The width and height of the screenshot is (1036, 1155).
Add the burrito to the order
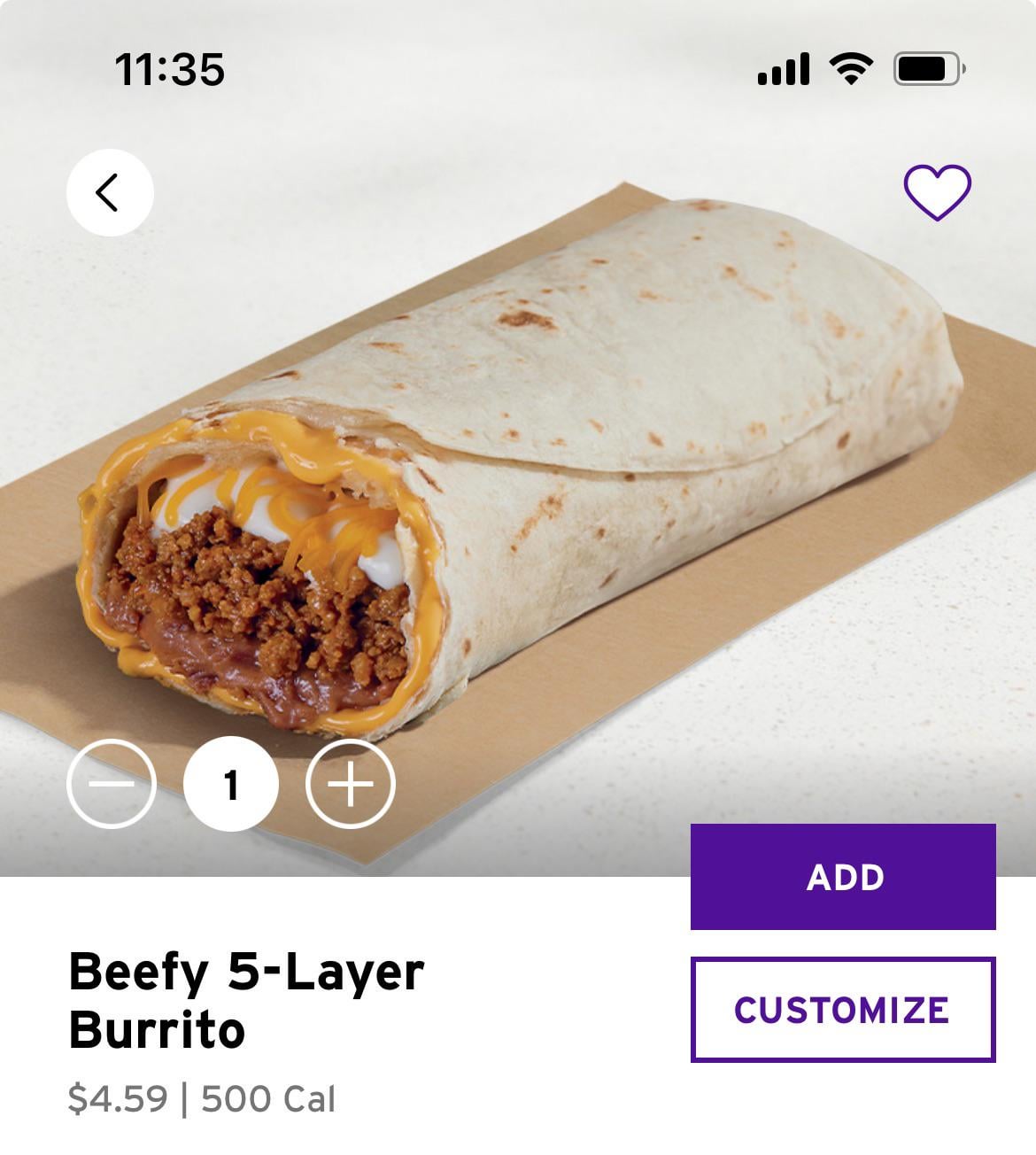tap(843, 877)
